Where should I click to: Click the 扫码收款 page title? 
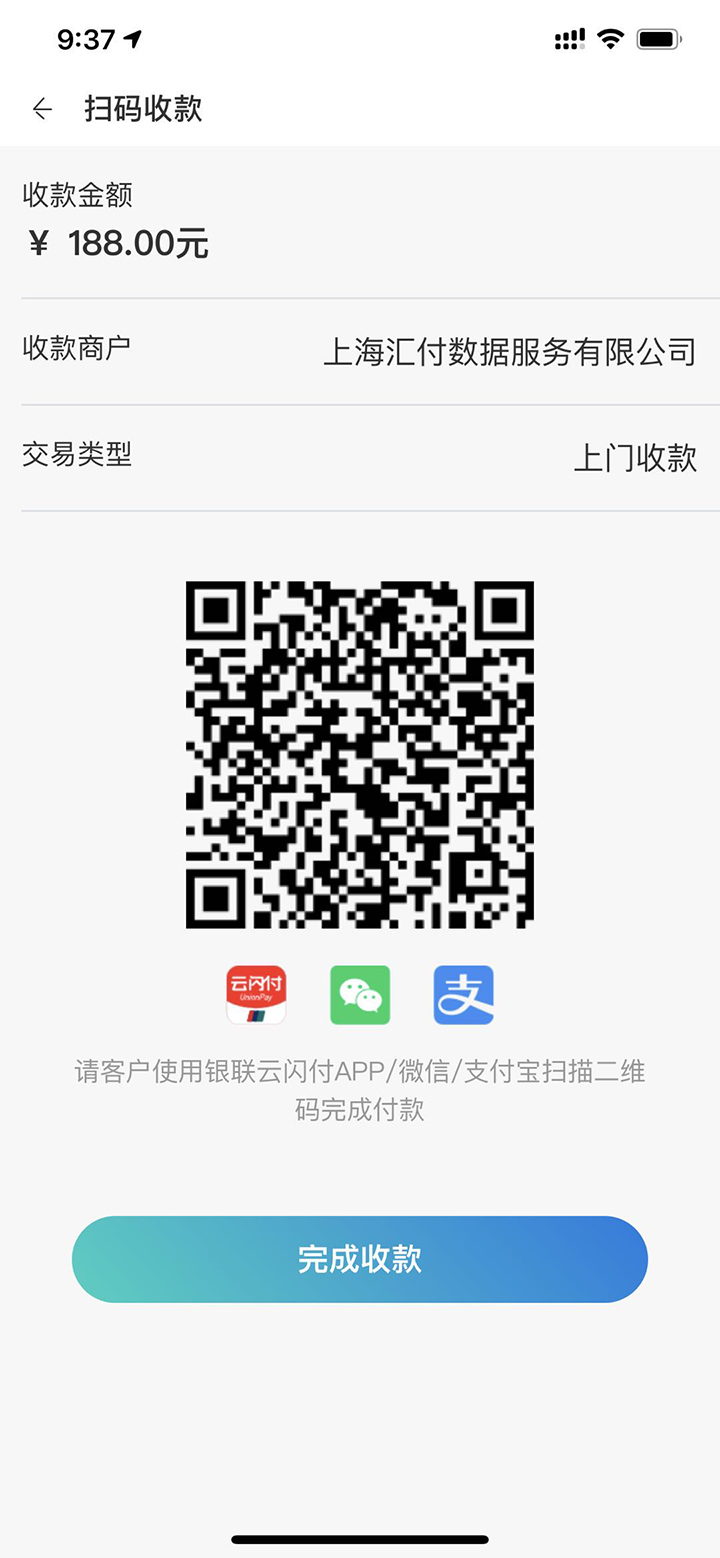pos(143,109)
